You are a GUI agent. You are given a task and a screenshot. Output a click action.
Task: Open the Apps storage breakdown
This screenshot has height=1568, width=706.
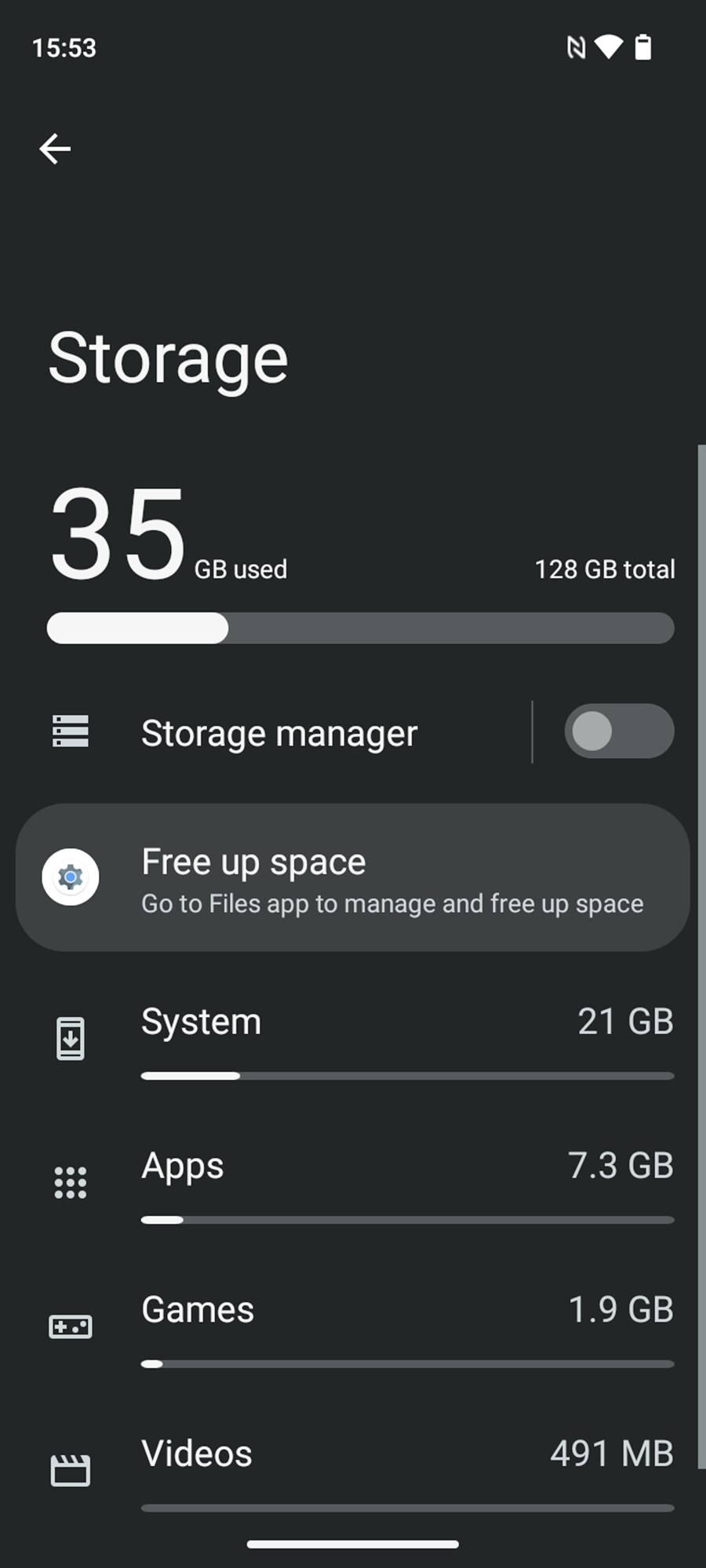pyautogui.click(x=353, y=1182)
